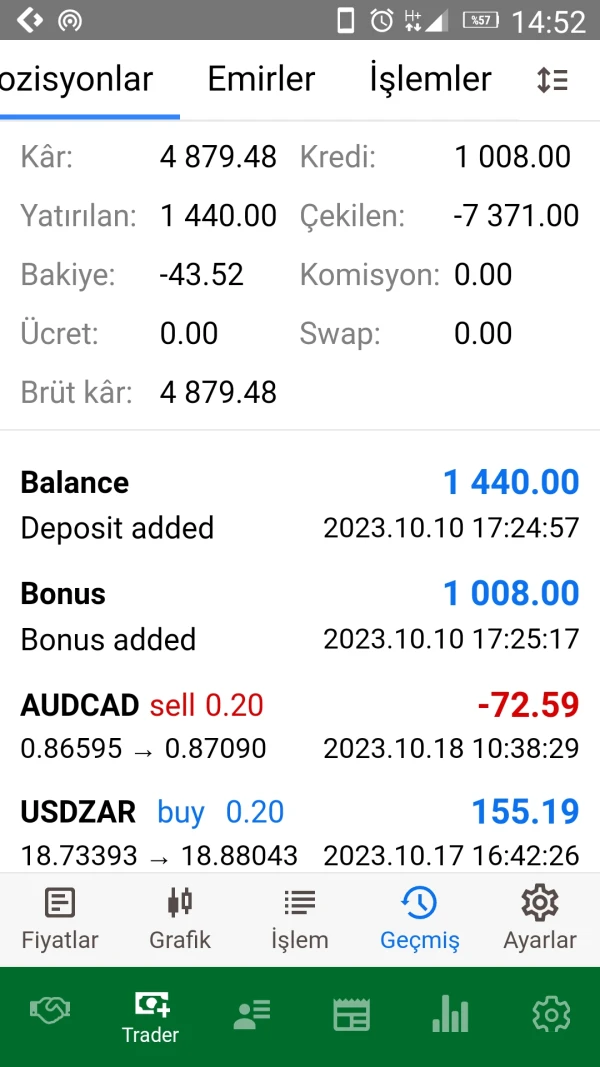Open Ayarlar settings
The height and width of the screenshot is (1067, 600).
[540, 919]
